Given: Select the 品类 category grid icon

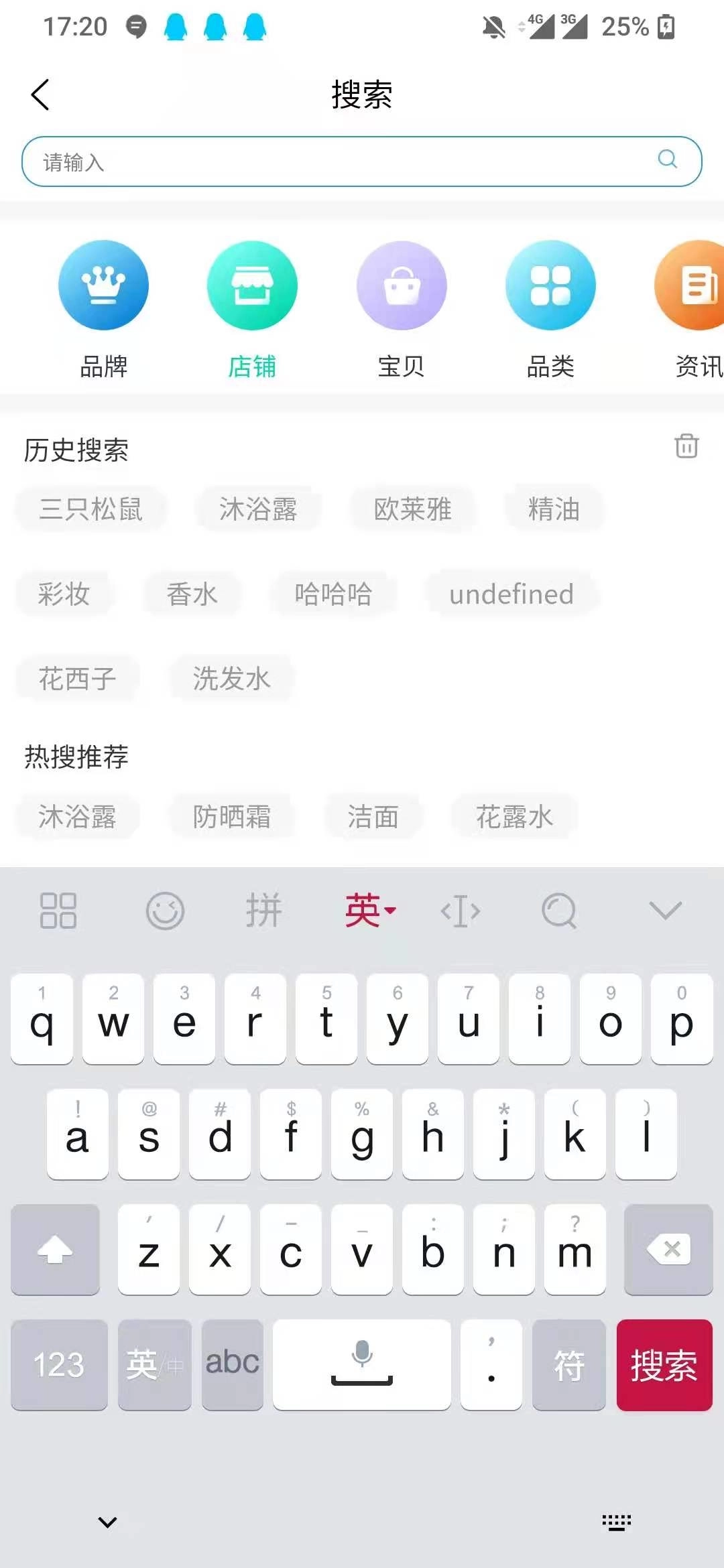Looking at the screenshot, I should tap(551, 285).
